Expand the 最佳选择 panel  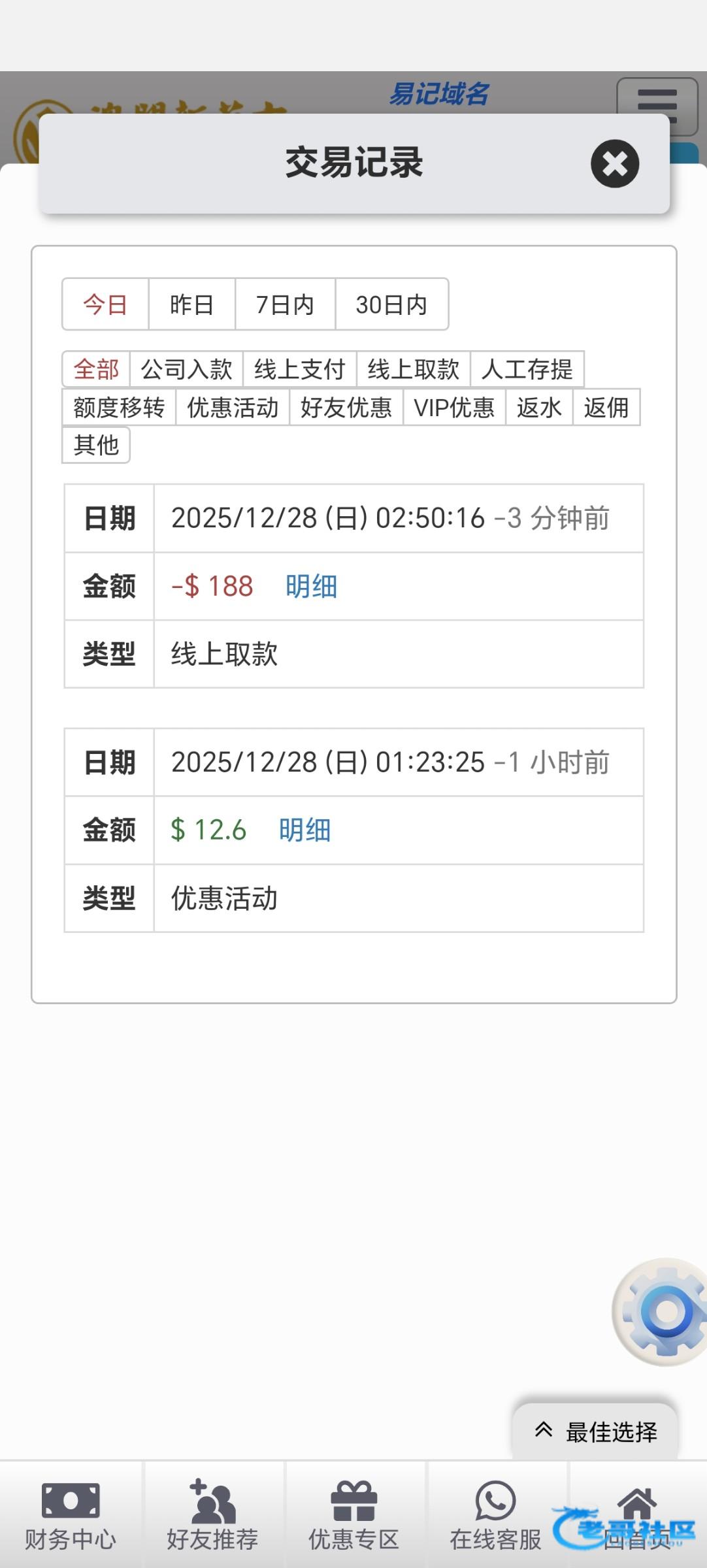595,1431
